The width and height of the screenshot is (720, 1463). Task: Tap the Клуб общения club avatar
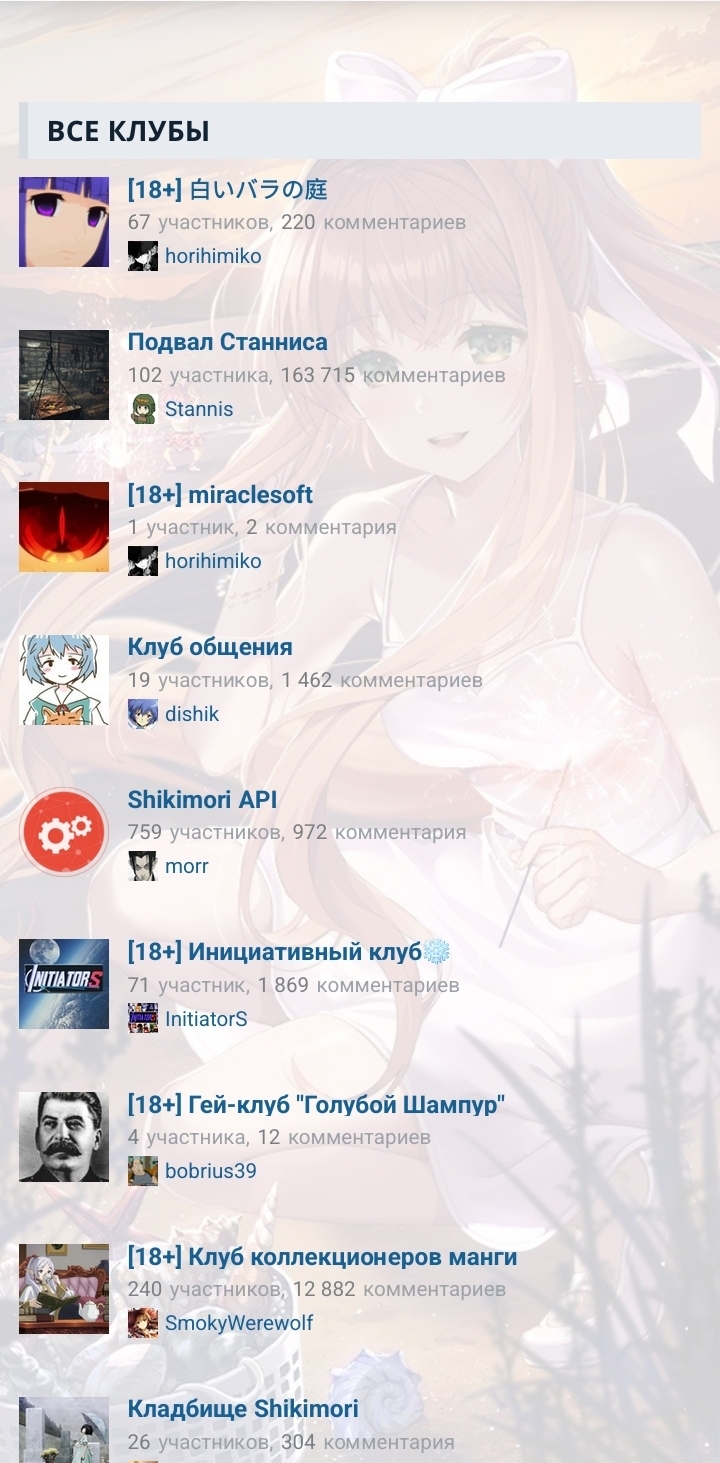[64, 680]
